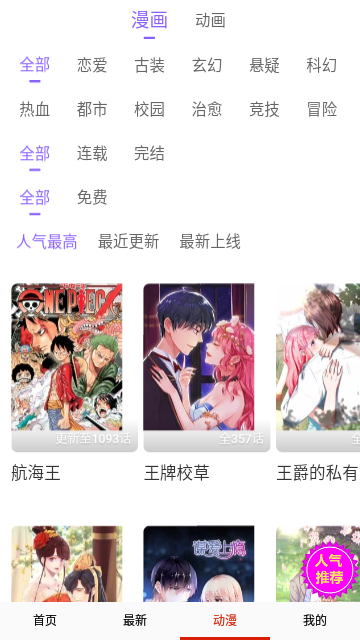This screenshot has width=360, height=640.
Task: Filter to 免费 comics
Action: click(x=92, y=198)
